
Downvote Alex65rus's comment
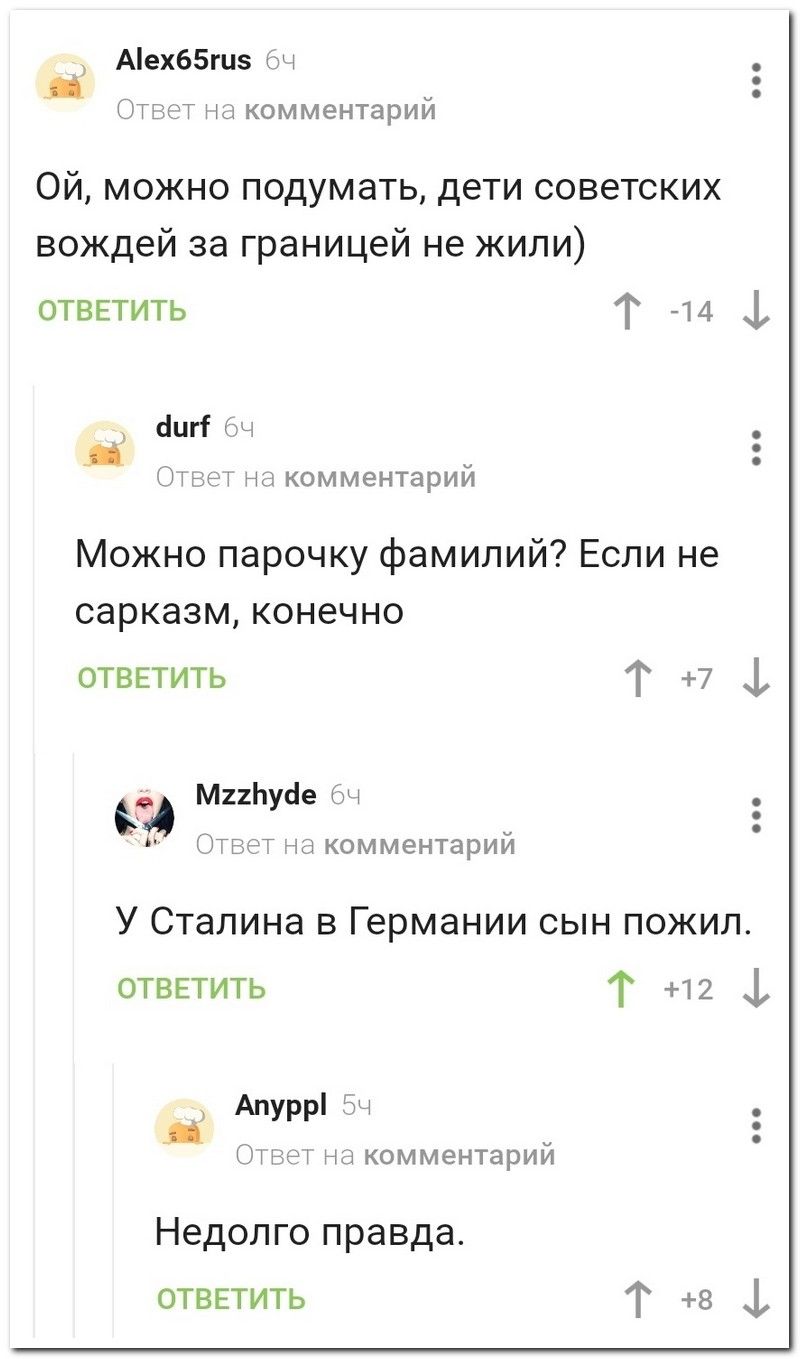(756, 312)
